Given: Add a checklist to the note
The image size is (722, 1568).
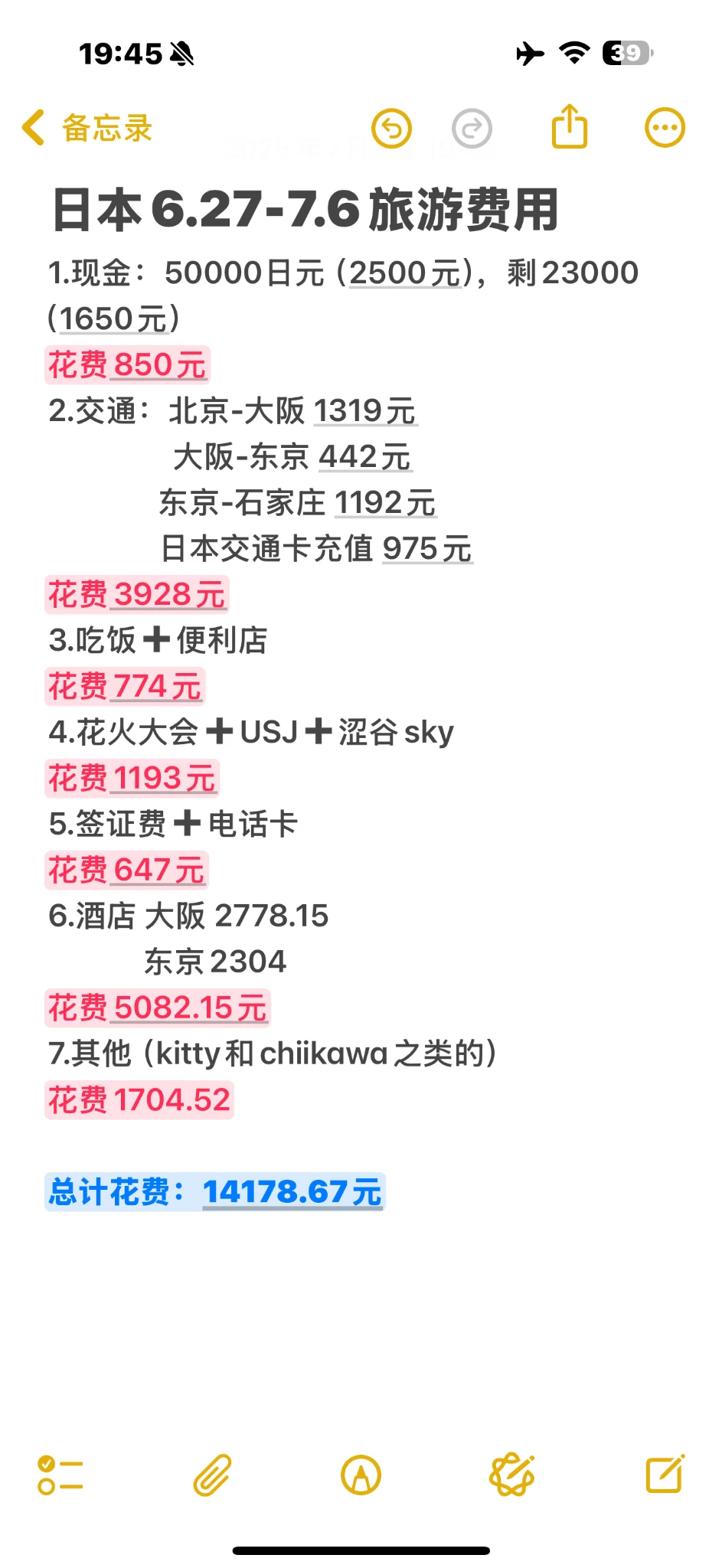Looking at the screenshot, I should click(60, 1475).
